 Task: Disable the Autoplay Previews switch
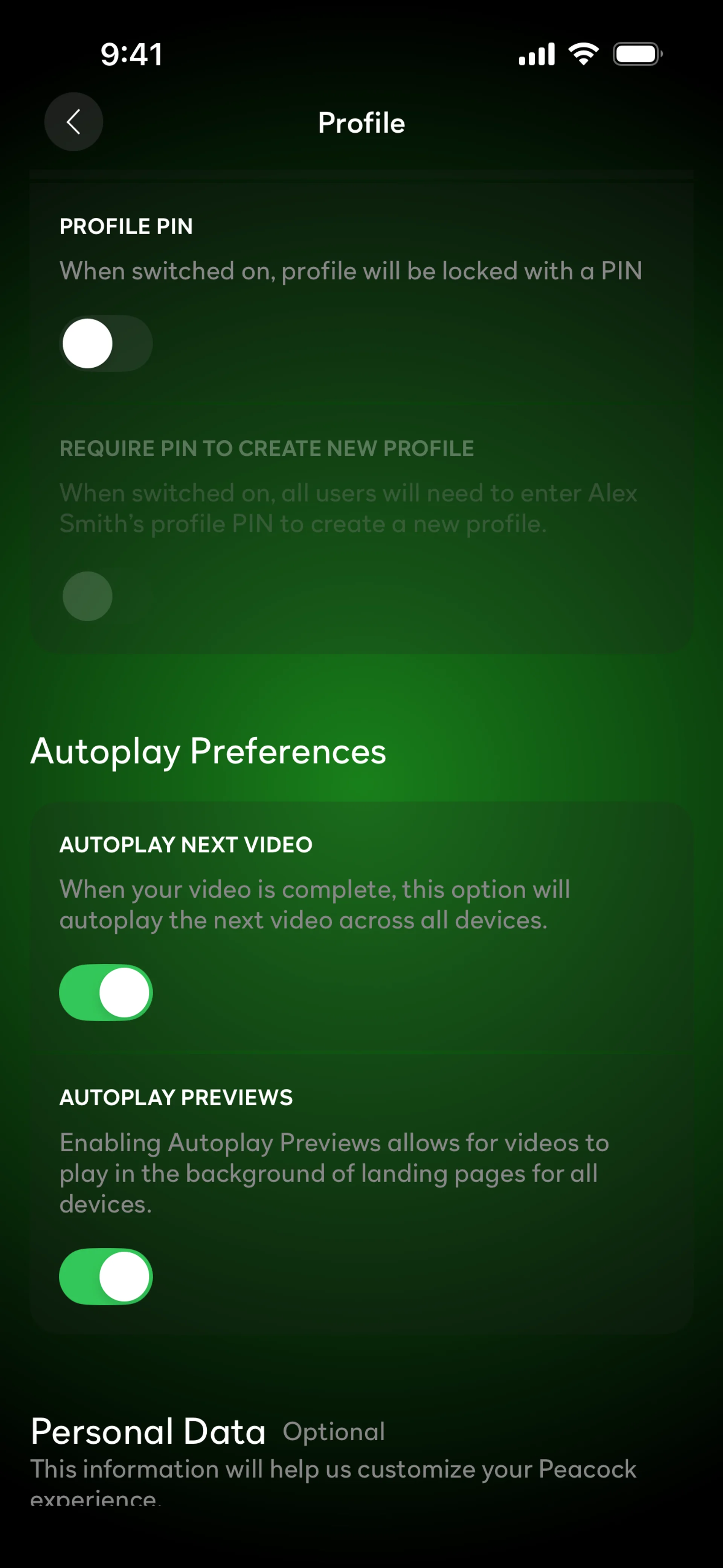tap(106, 1276)
